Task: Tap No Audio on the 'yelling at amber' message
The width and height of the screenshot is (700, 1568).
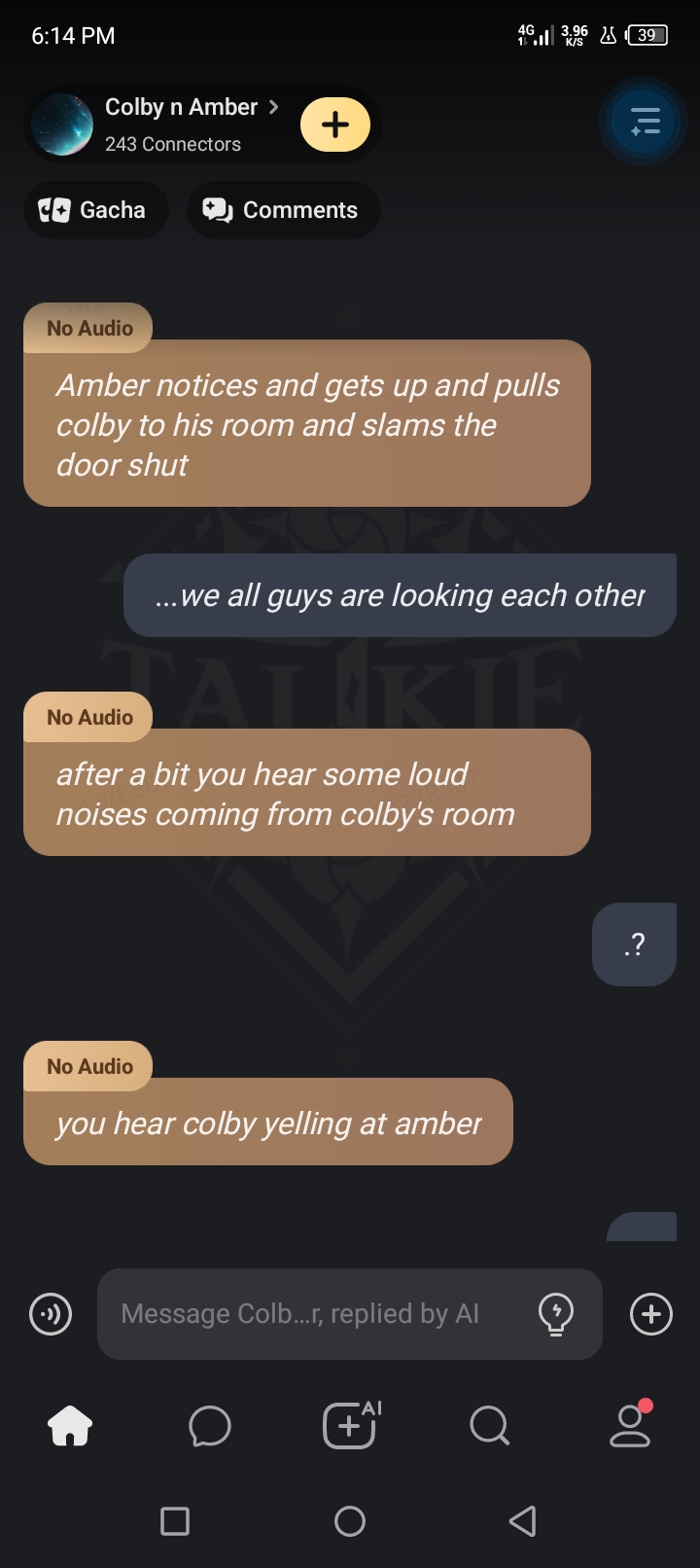Action: 89,1067
